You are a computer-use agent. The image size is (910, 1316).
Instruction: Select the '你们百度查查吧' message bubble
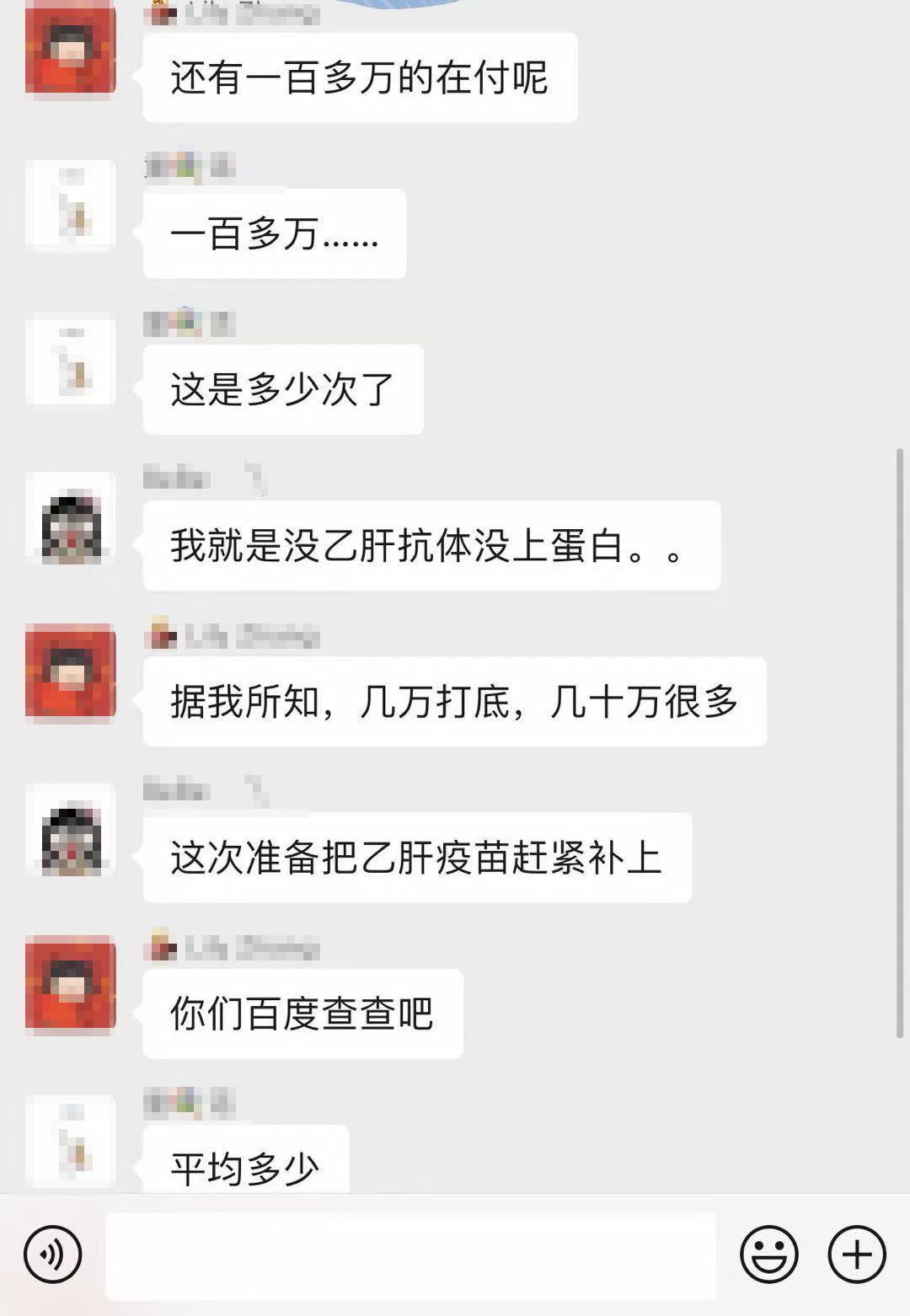click(x=303, y=1014)
